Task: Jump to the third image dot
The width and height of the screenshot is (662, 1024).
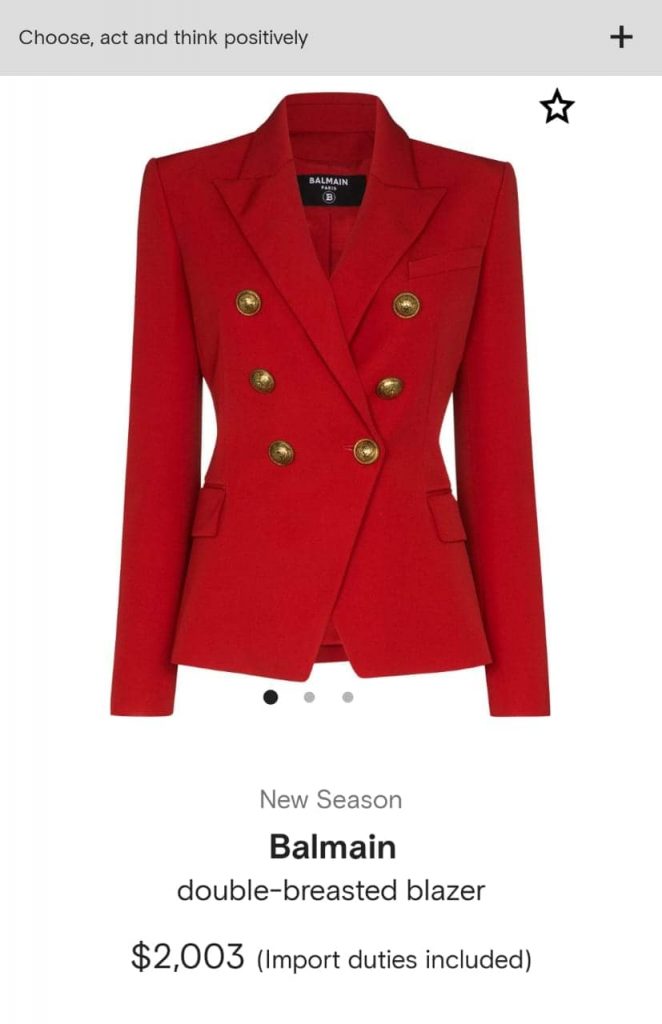Action: click(x=347, y=697)
